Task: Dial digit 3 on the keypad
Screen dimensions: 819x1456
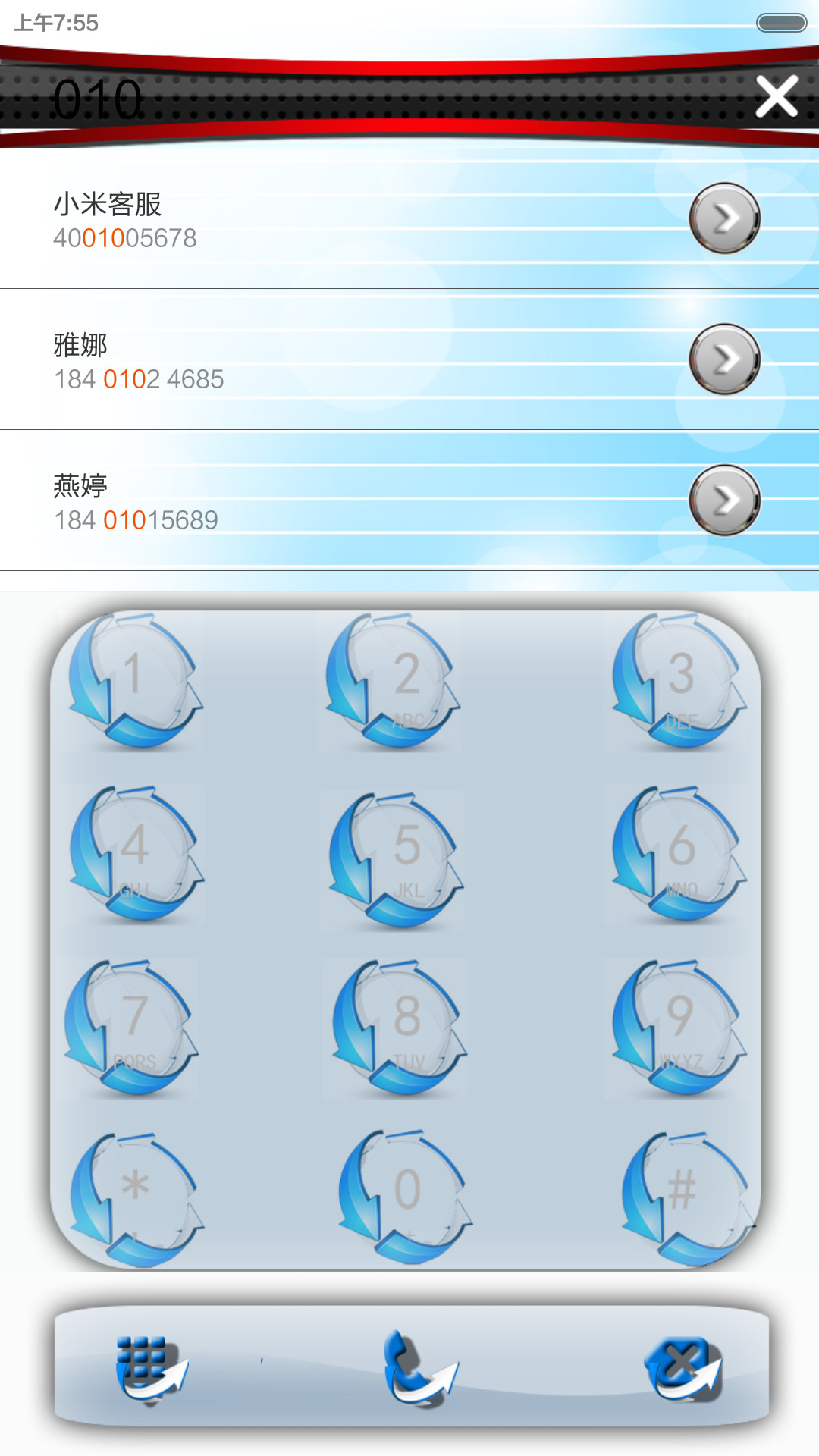Action: 680,680
